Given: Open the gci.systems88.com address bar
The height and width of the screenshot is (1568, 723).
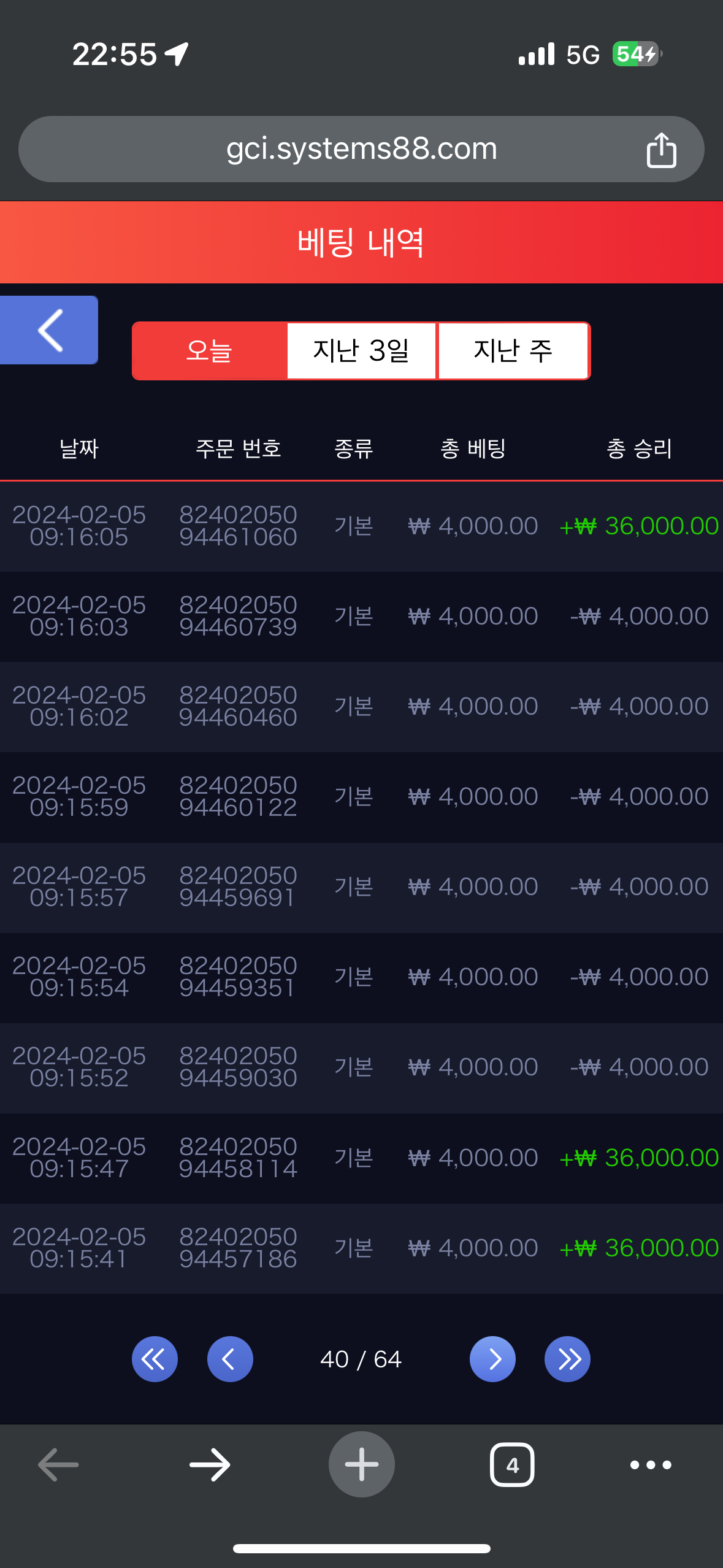Looking at the screenshot, I should click(x=361, y=149).
